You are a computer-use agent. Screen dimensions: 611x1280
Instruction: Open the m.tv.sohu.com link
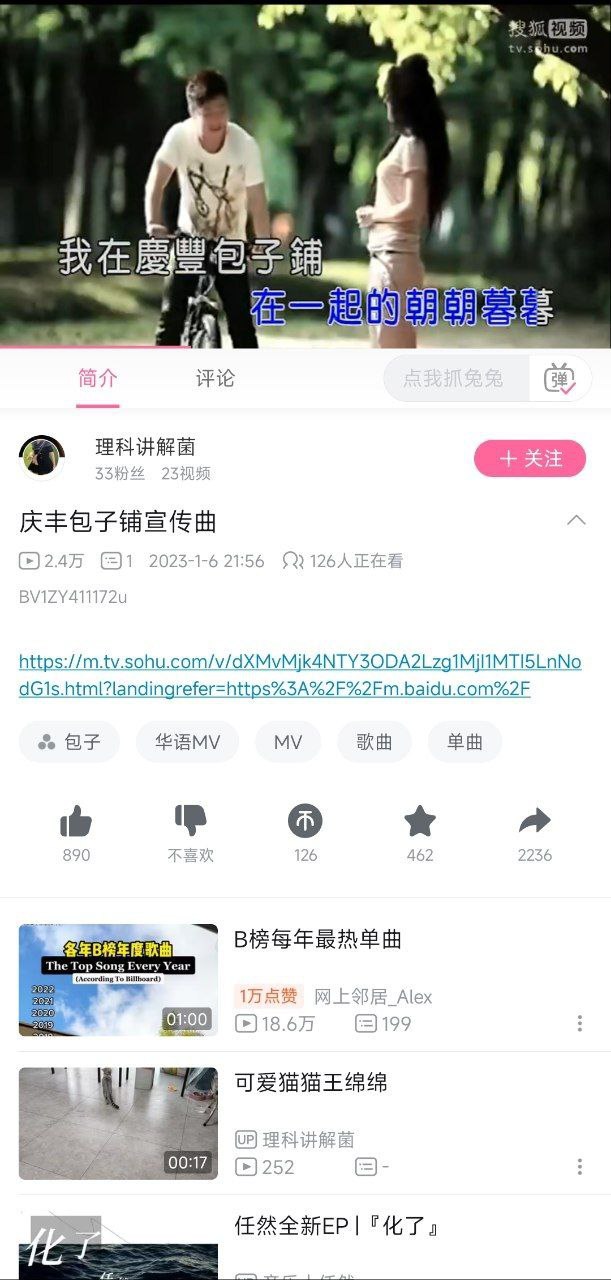click(300, 675)
